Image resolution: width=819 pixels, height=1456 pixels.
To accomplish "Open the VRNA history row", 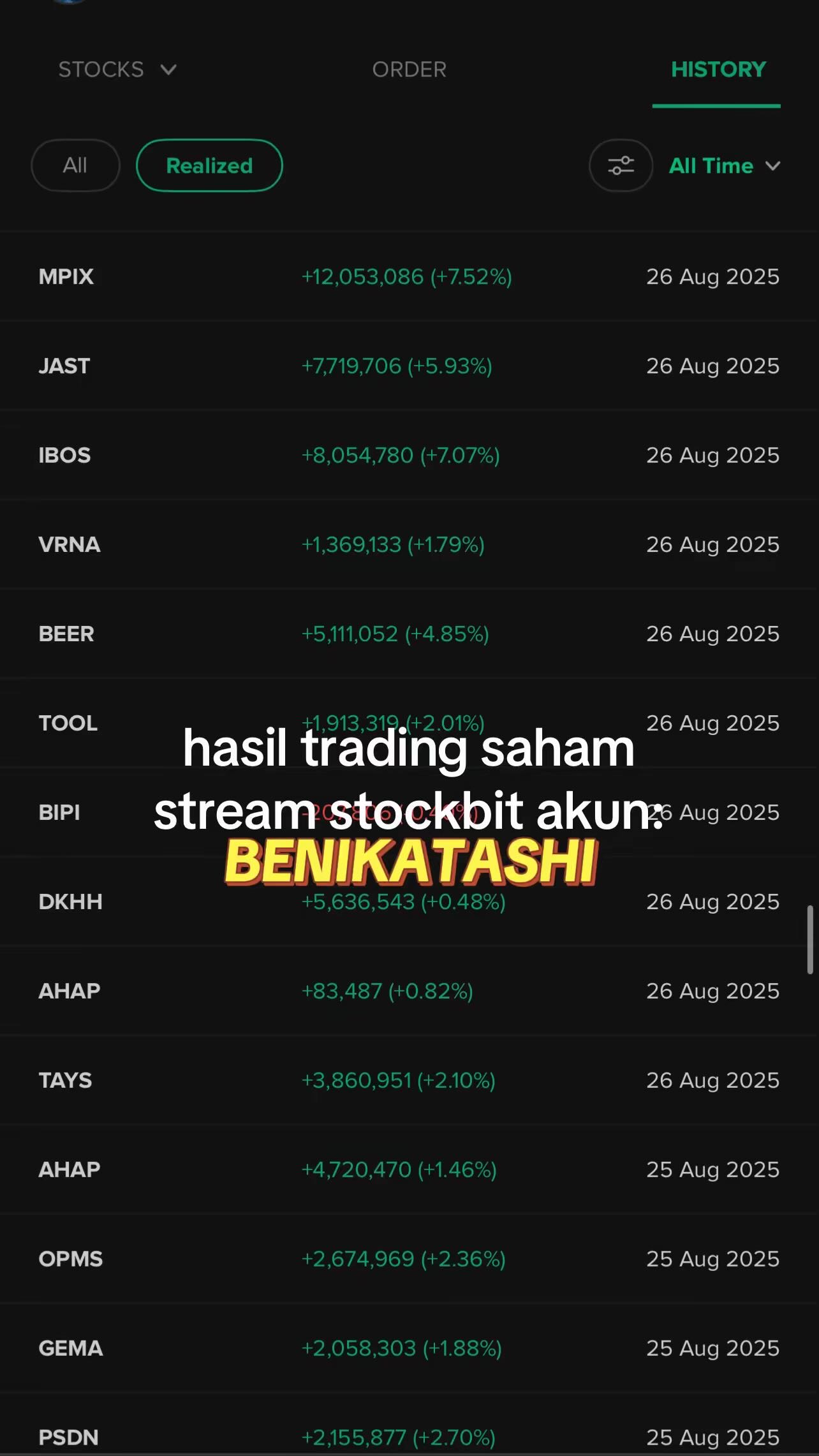I will 408,544.
